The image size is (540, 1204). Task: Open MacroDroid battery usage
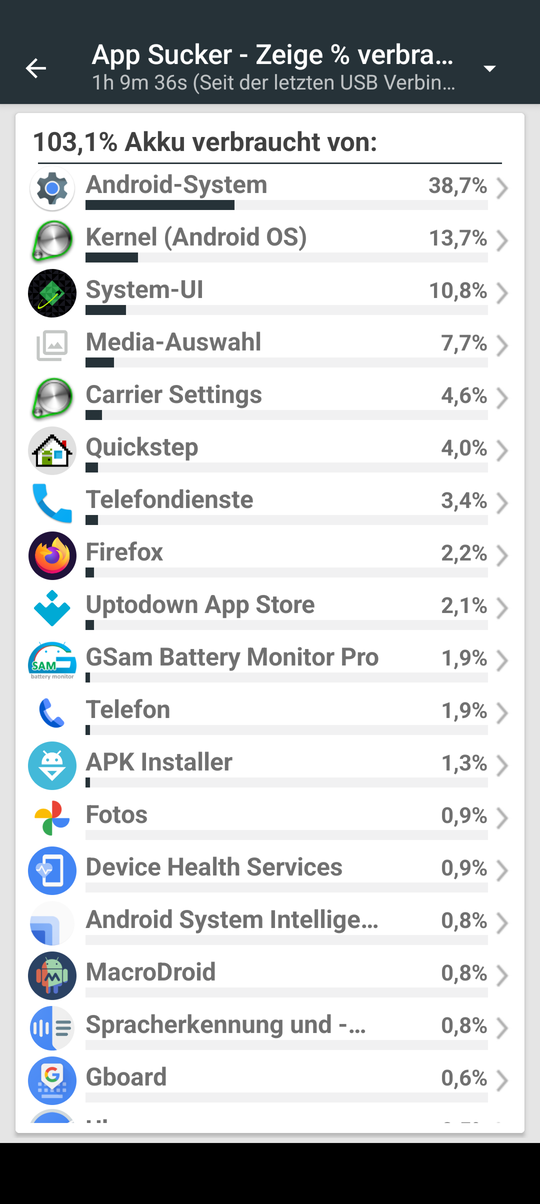(270, 976)
